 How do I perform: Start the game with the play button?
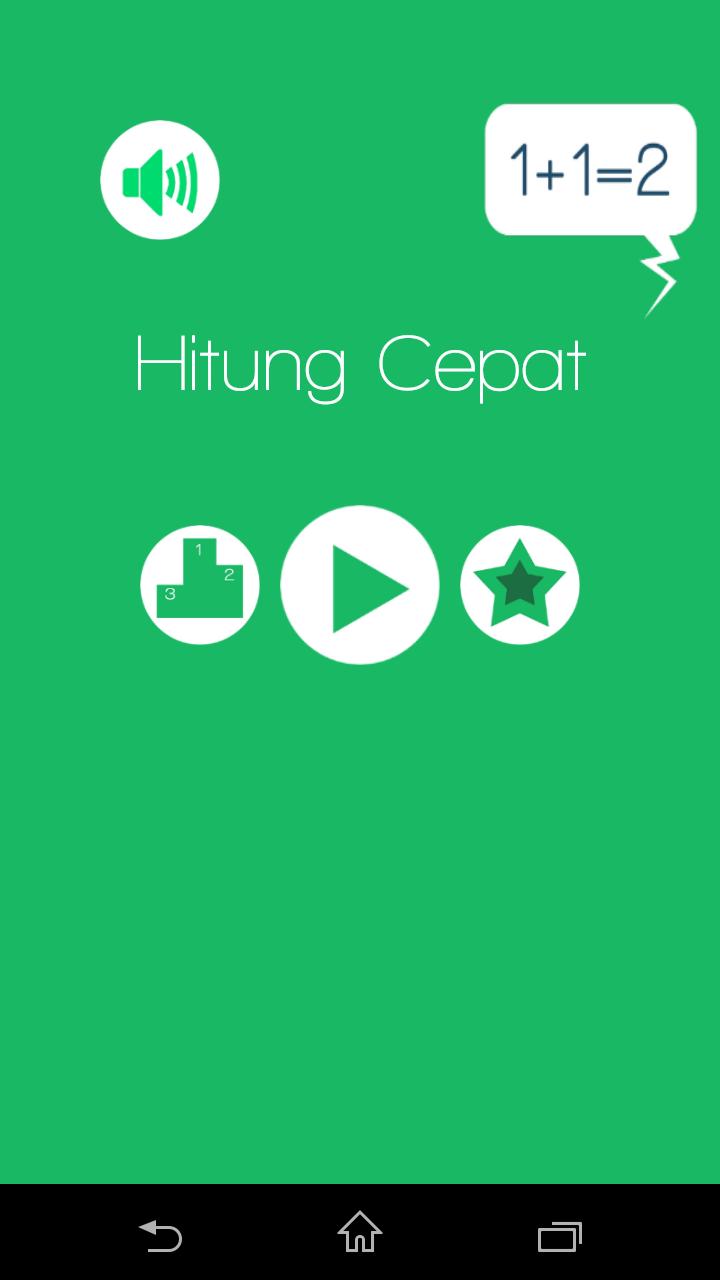click(360, 585)
